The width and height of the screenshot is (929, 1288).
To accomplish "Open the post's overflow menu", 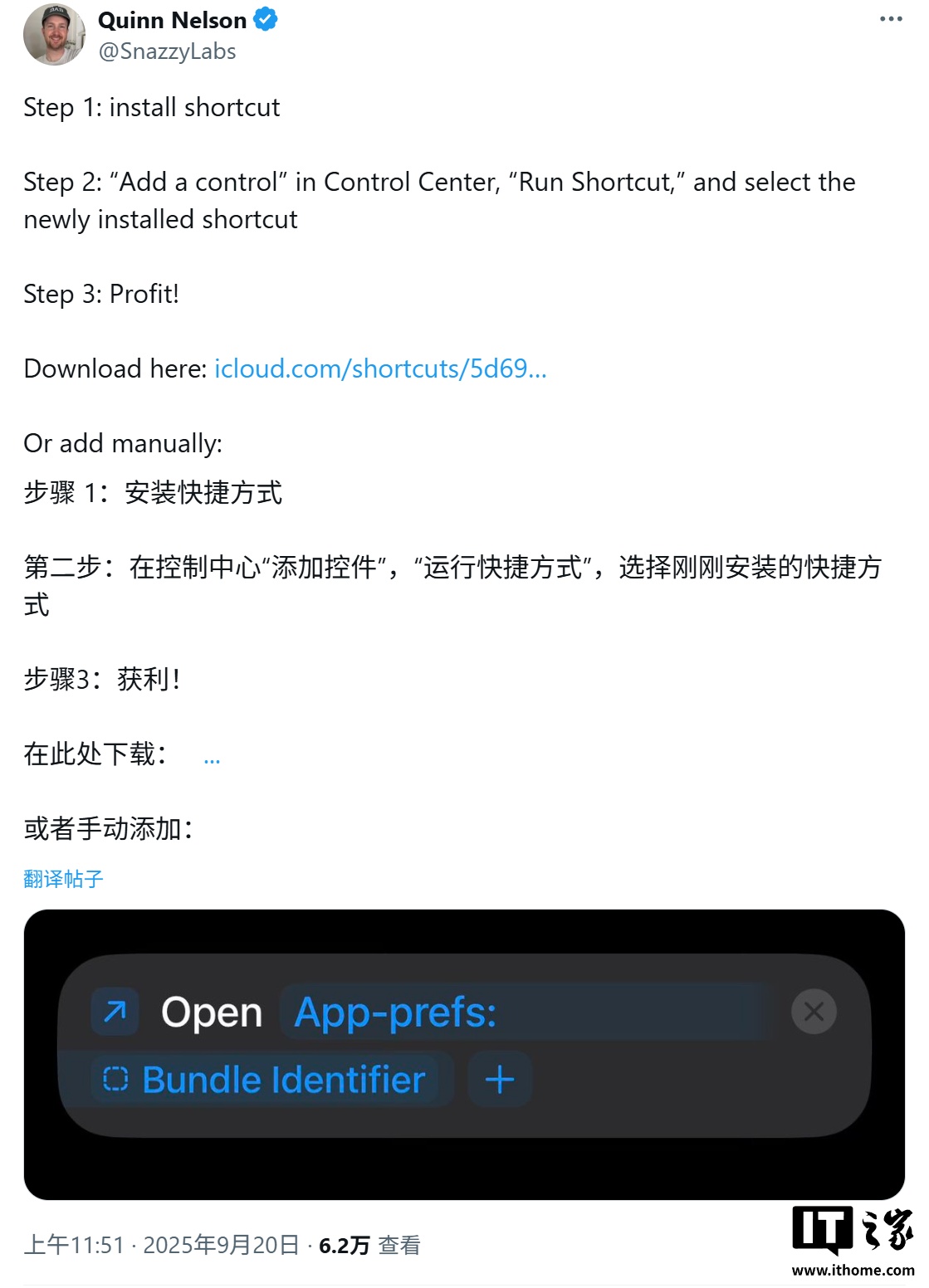I will (890, 19).
